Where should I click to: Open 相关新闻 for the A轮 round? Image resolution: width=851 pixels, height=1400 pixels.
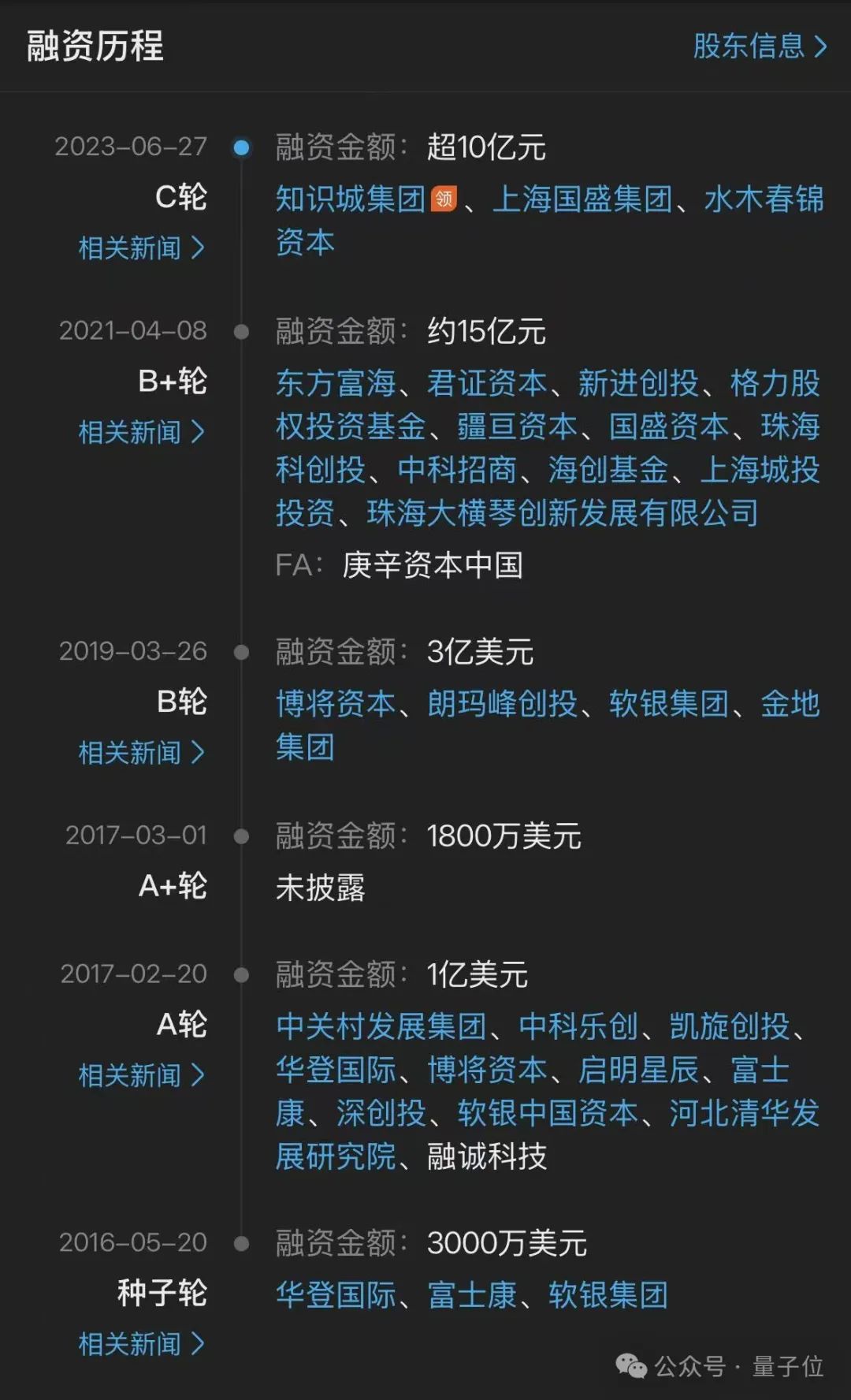pos(141,1075)
